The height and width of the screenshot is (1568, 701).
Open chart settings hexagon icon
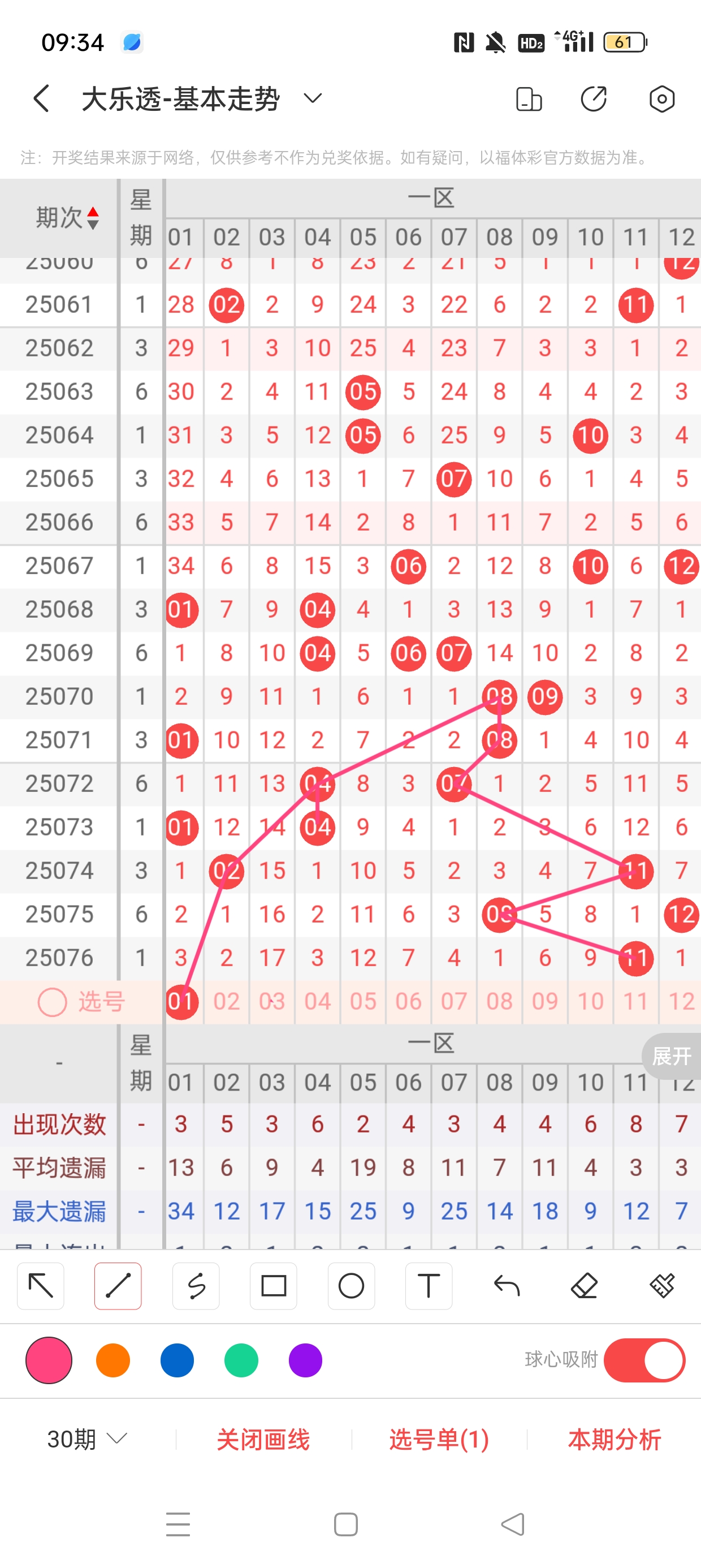[661, 98]
